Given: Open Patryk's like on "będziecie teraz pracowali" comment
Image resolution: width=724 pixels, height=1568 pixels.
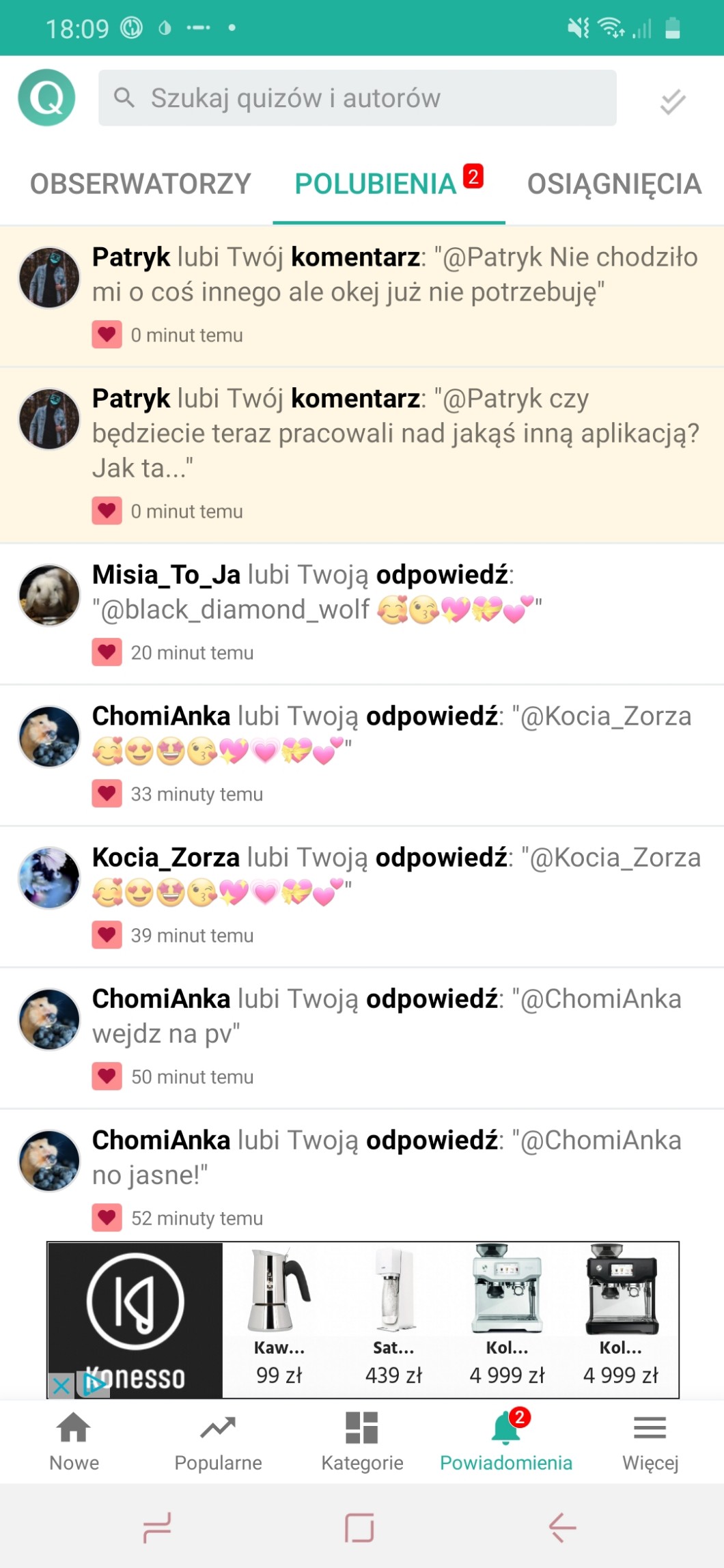Looking at the screenshot, I should 395,433.
